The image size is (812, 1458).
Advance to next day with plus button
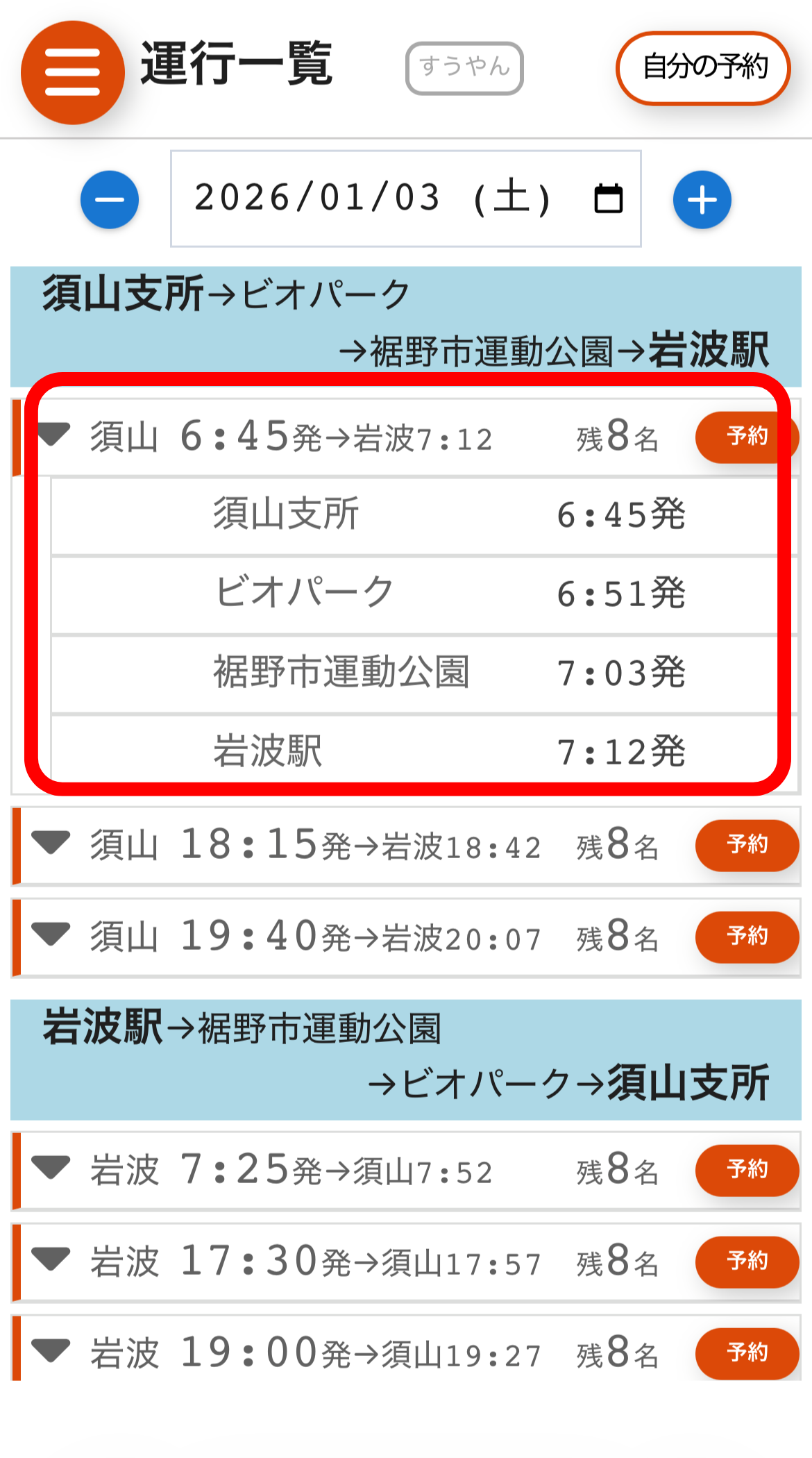tap(702, 200)
